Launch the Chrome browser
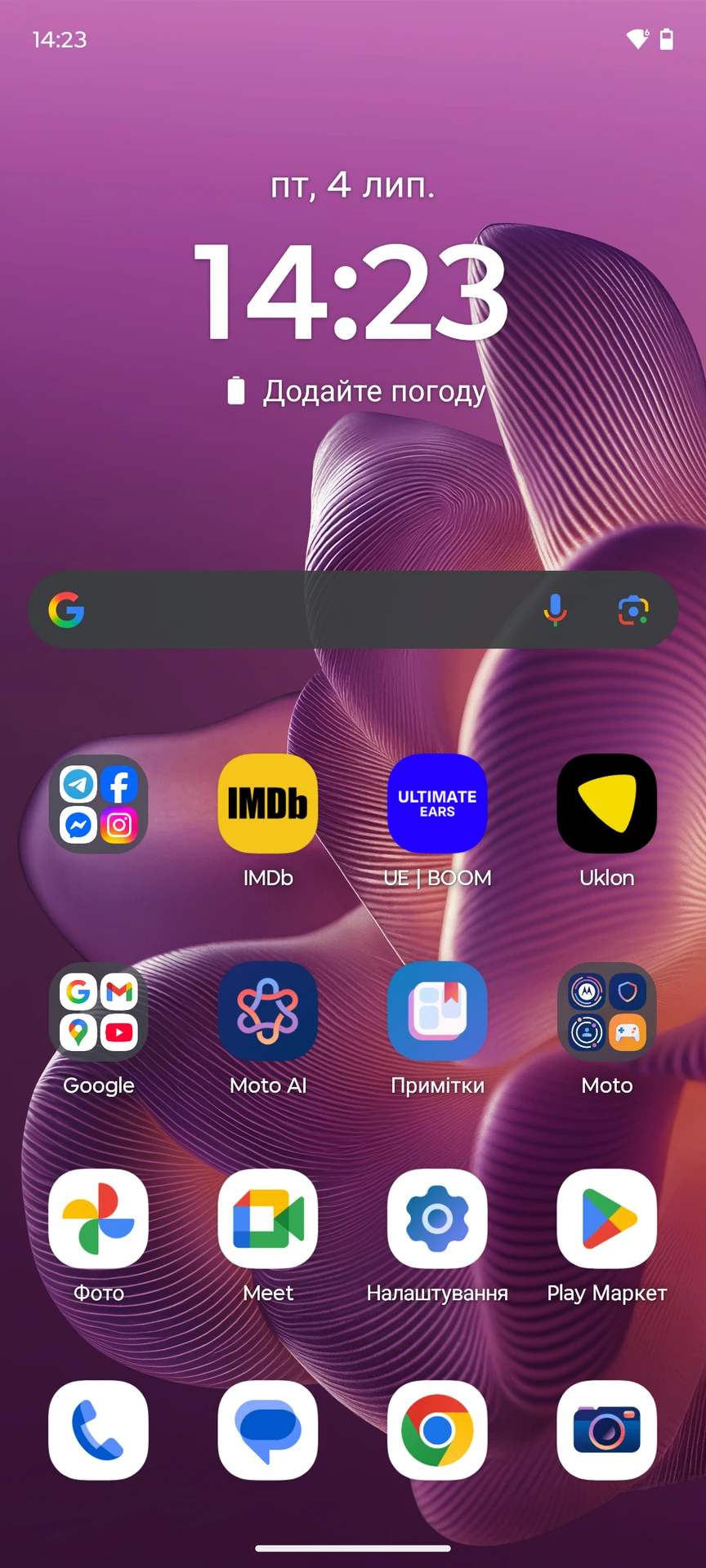Image resolution: width=706 pixels, height=1568 pixels. (x=437, y=1430)
